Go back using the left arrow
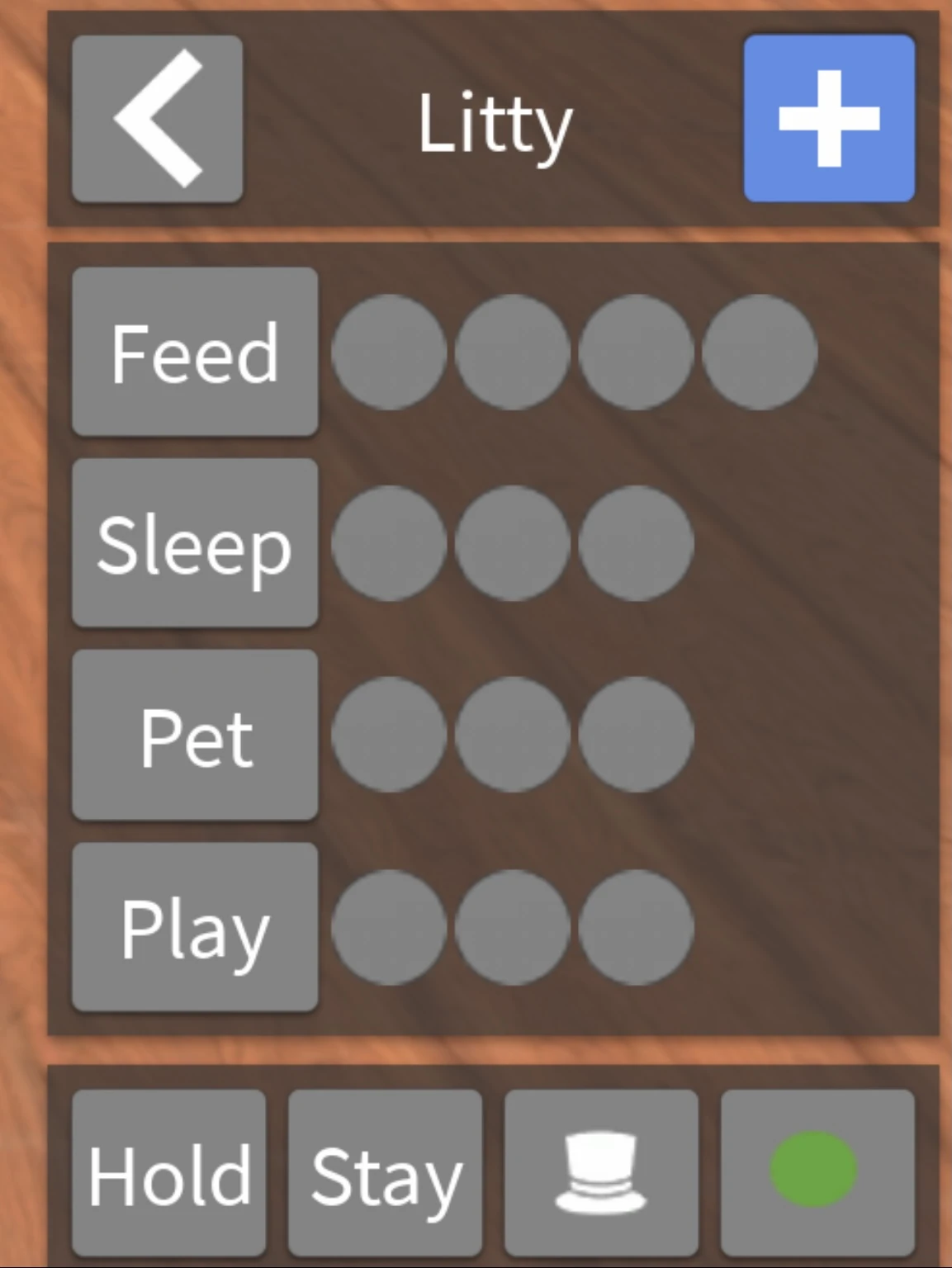Viewport: 952px width, 1268px height. [157, 118]
